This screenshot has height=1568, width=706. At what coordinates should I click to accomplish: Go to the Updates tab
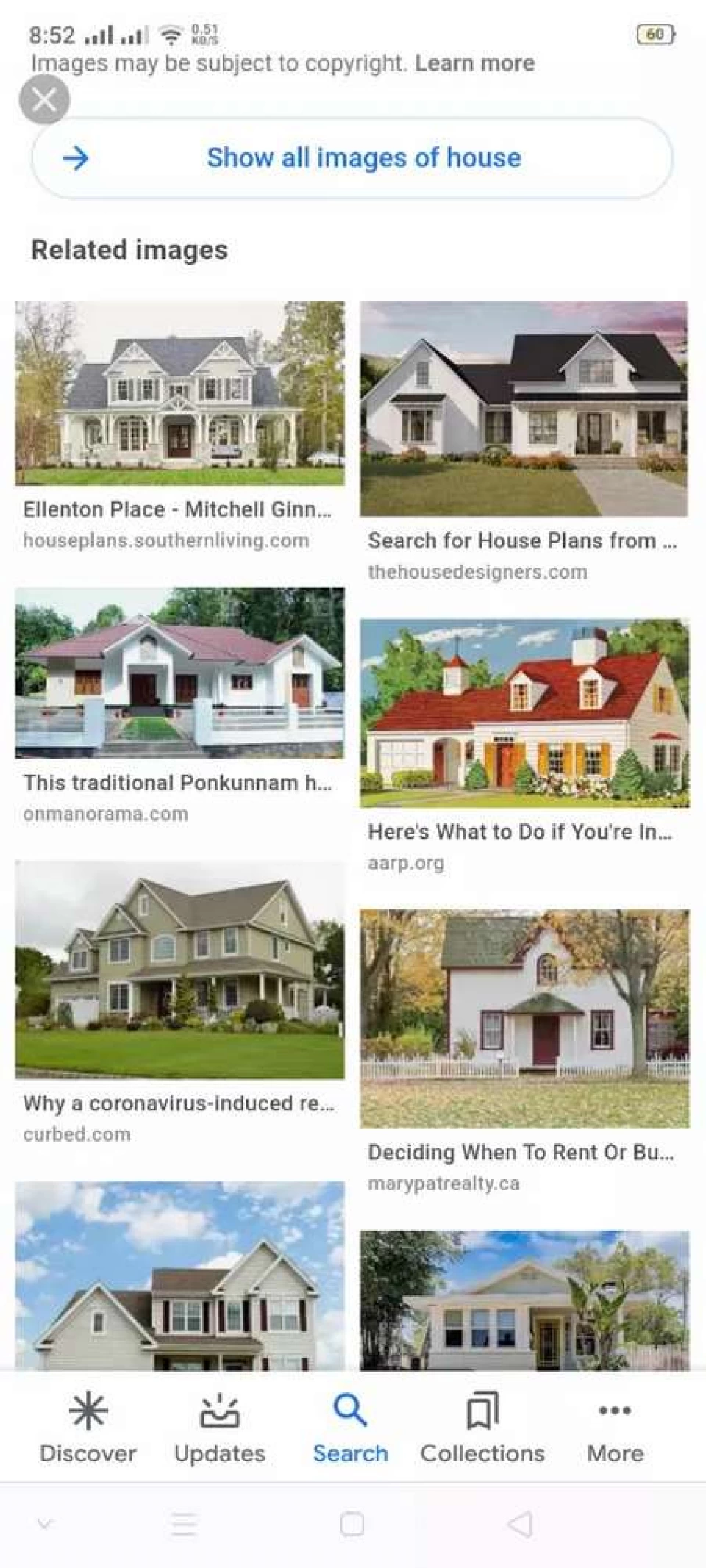[219, 1428]
